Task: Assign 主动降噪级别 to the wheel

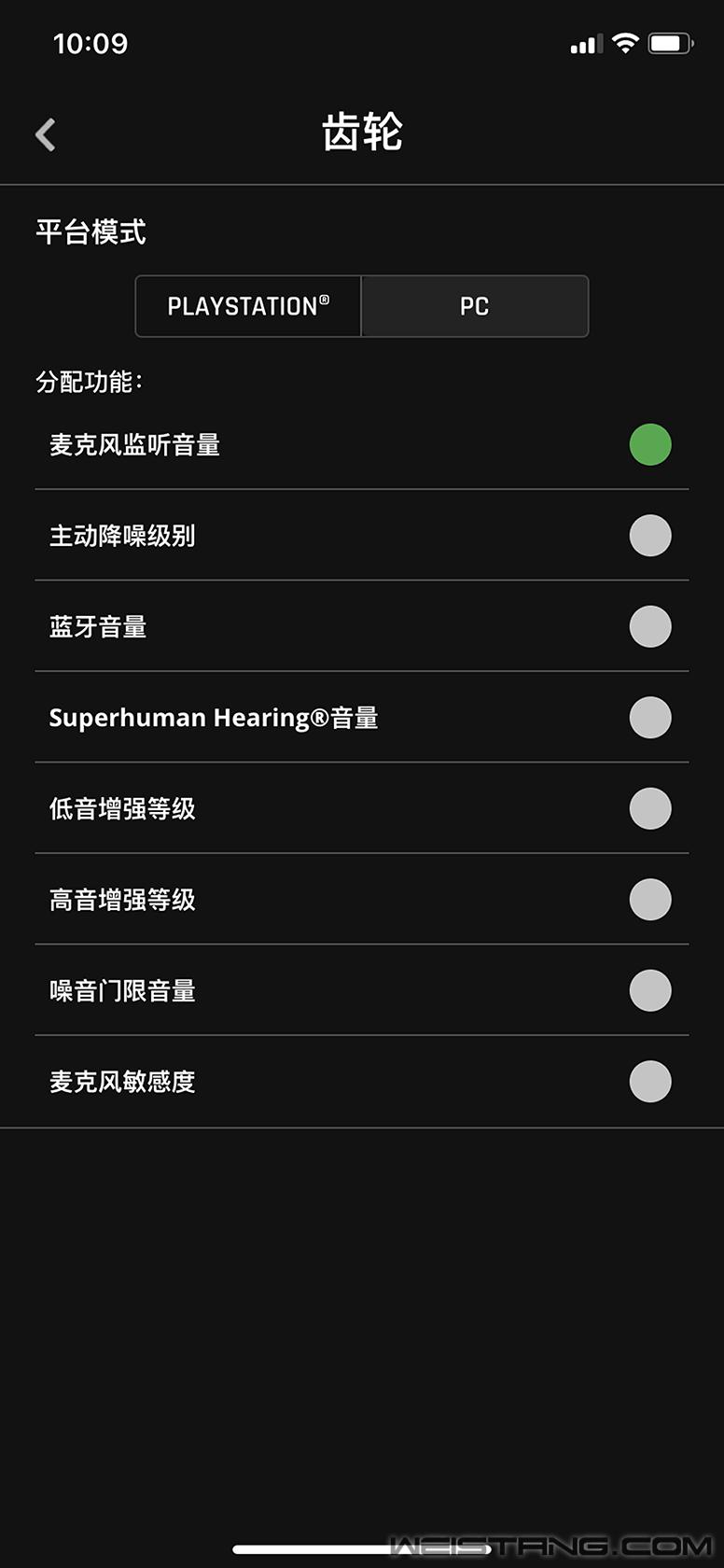Action: tap(649, 536)
